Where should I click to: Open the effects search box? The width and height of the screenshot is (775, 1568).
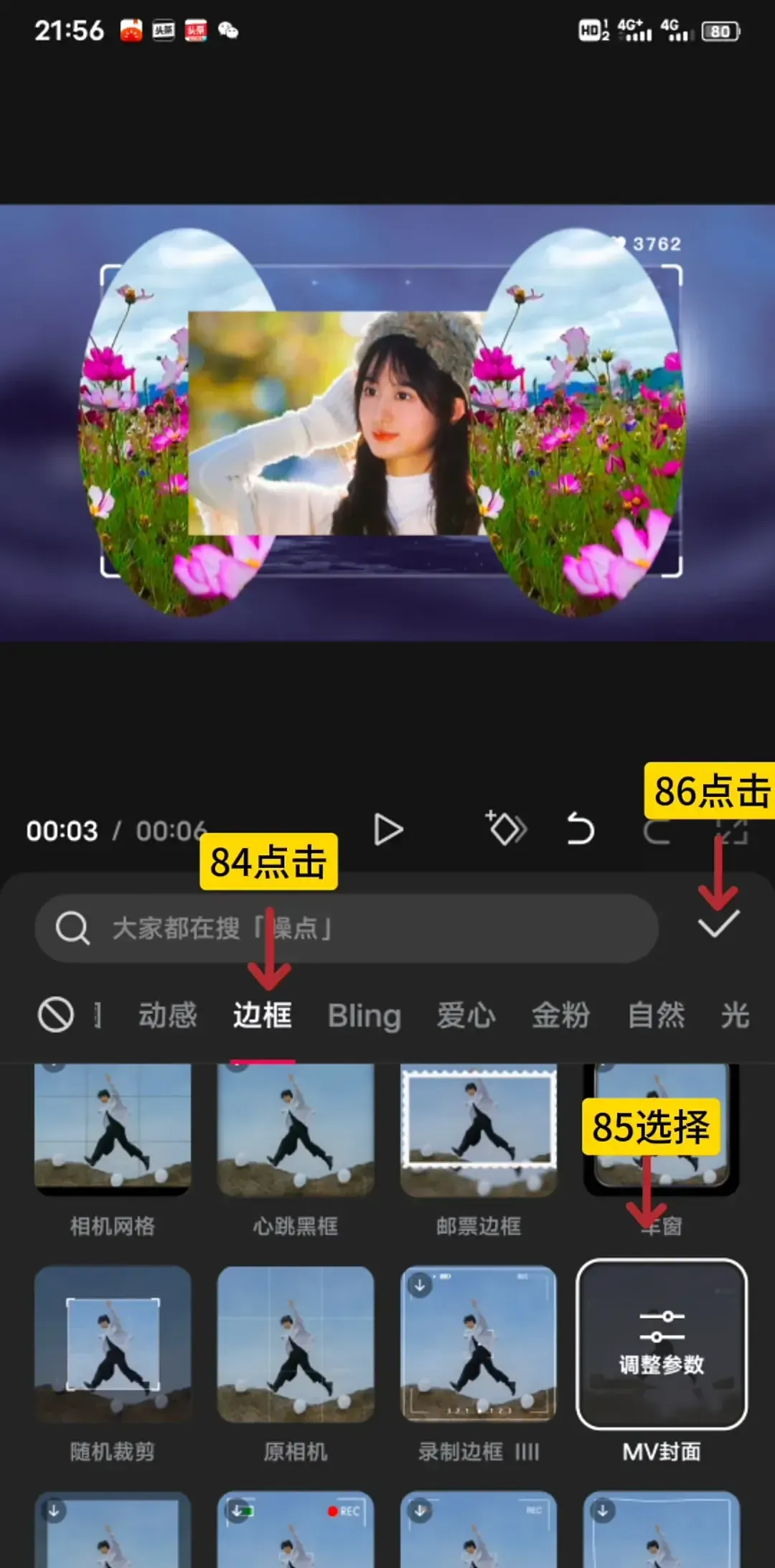[347, 928]
